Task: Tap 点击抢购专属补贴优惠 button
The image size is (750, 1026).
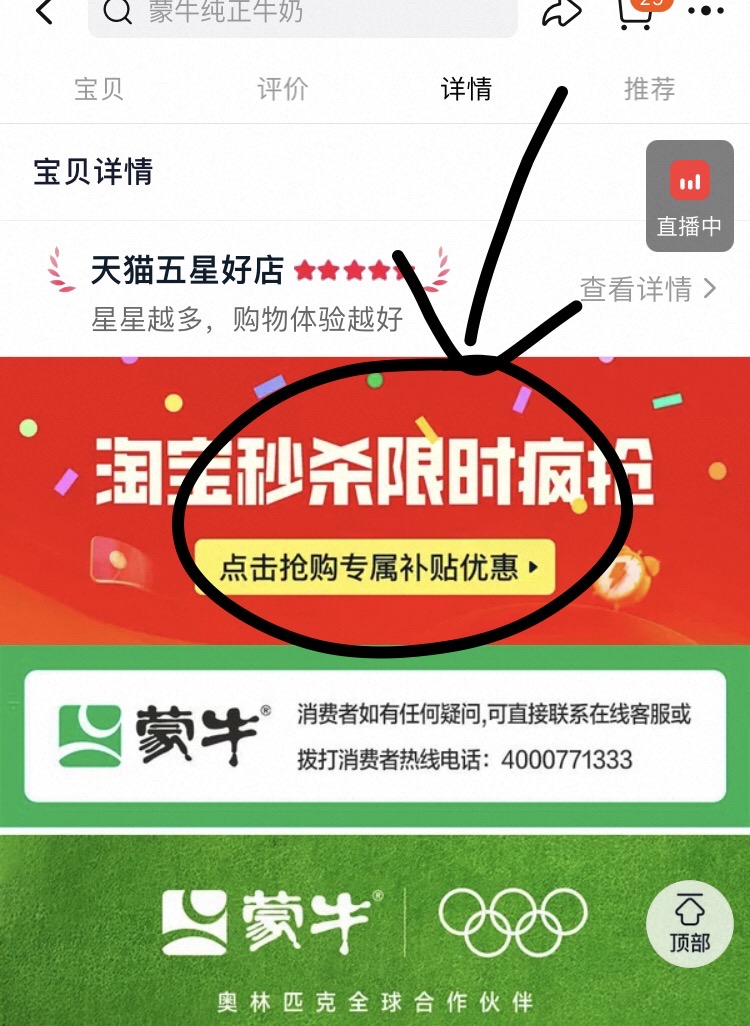Action: point(375,568)
